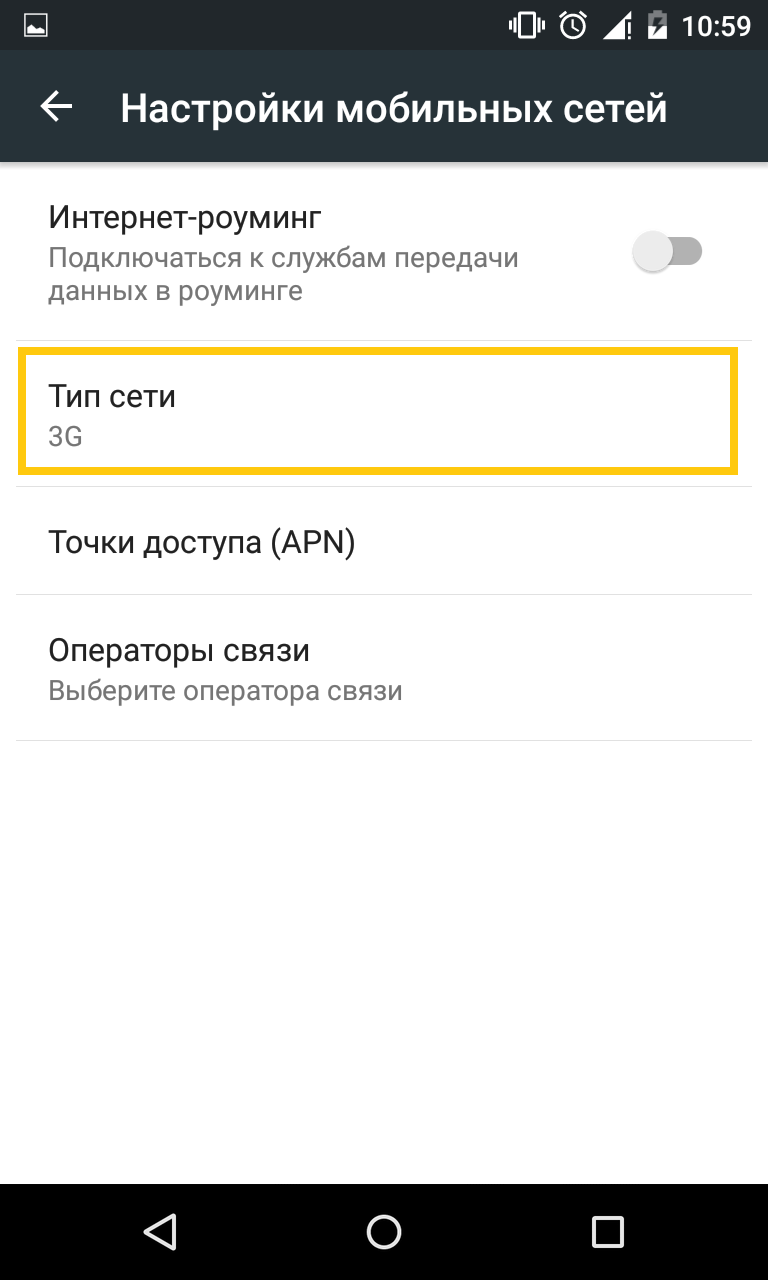Open the Тип сети setting
Image resolution: width=768 pixels, height=1280 pixels.
coord(378,411)
